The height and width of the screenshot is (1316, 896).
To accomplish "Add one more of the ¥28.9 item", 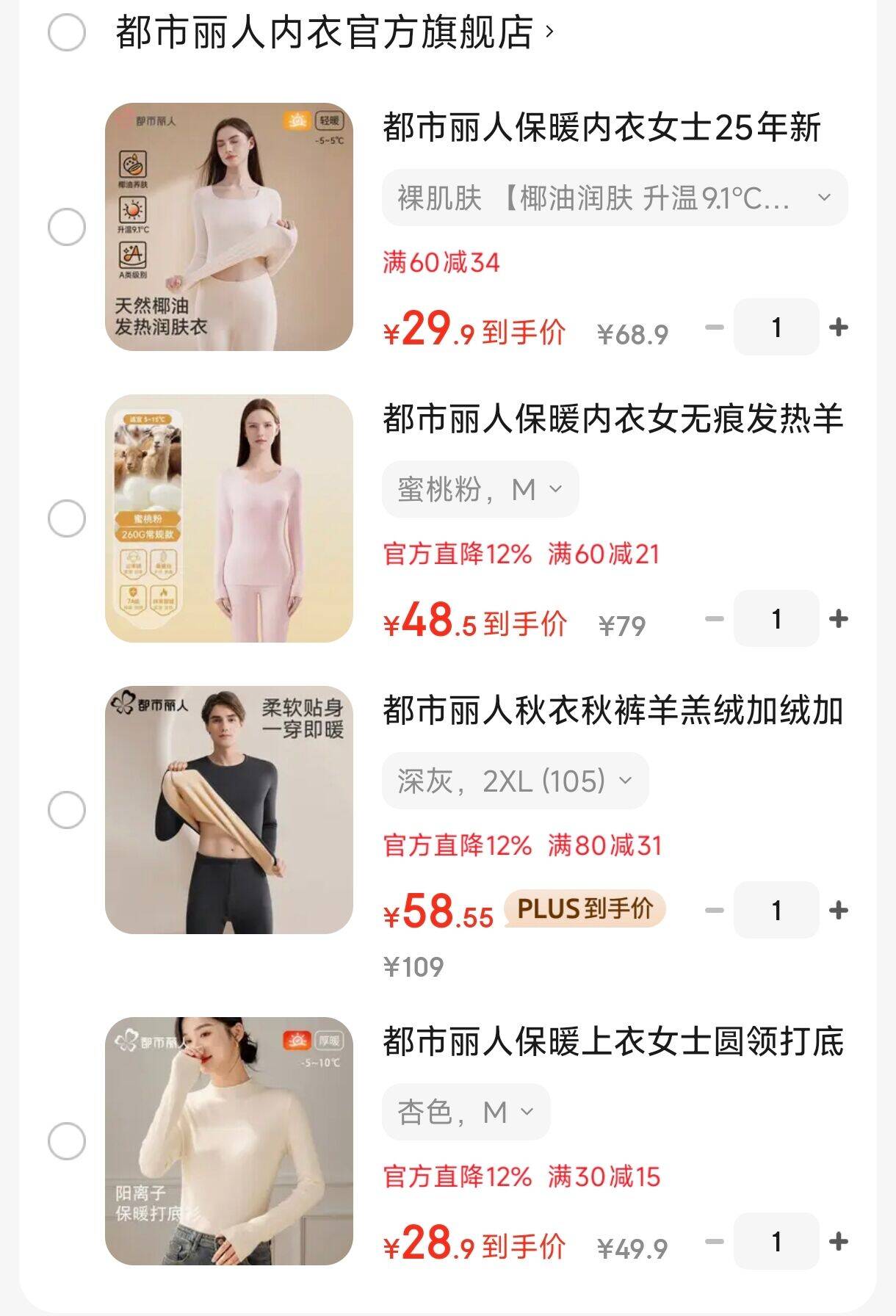I will (x=838, y=1242).
